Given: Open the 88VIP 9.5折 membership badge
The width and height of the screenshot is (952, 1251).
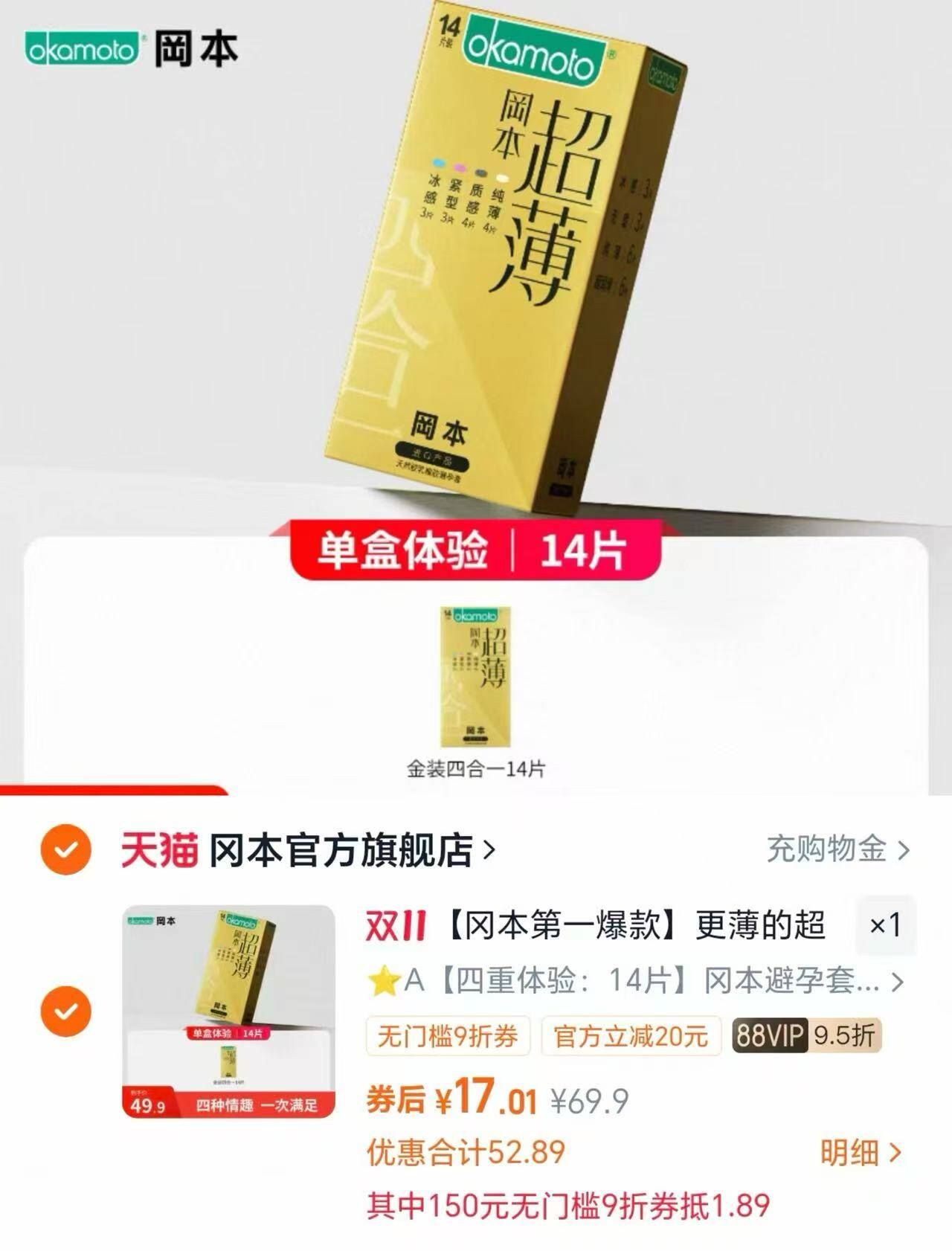Looking at the screenshot, I should click(x=802, y=1034).
